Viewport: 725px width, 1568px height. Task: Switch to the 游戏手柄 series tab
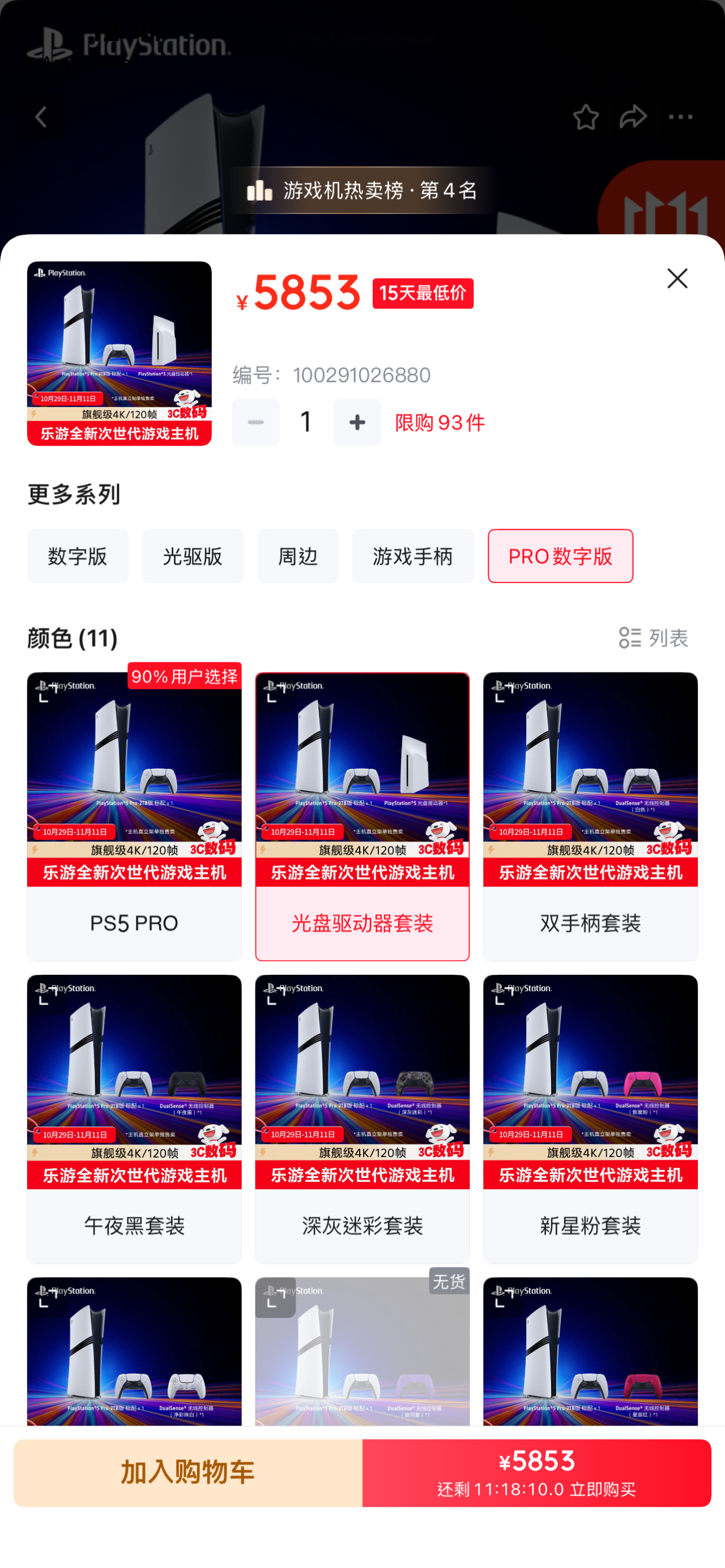[412, 556]
